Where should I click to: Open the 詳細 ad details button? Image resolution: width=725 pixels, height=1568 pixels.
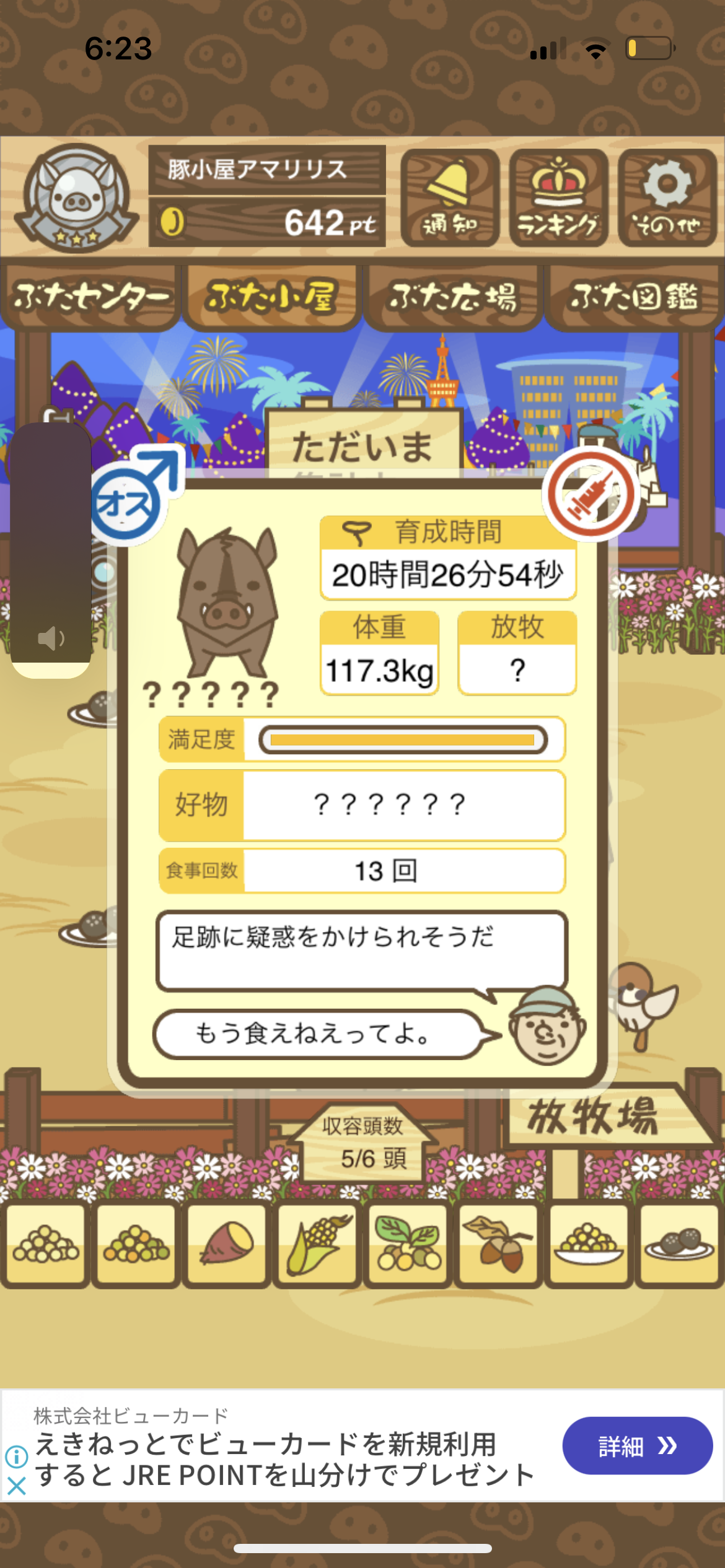637,1446
